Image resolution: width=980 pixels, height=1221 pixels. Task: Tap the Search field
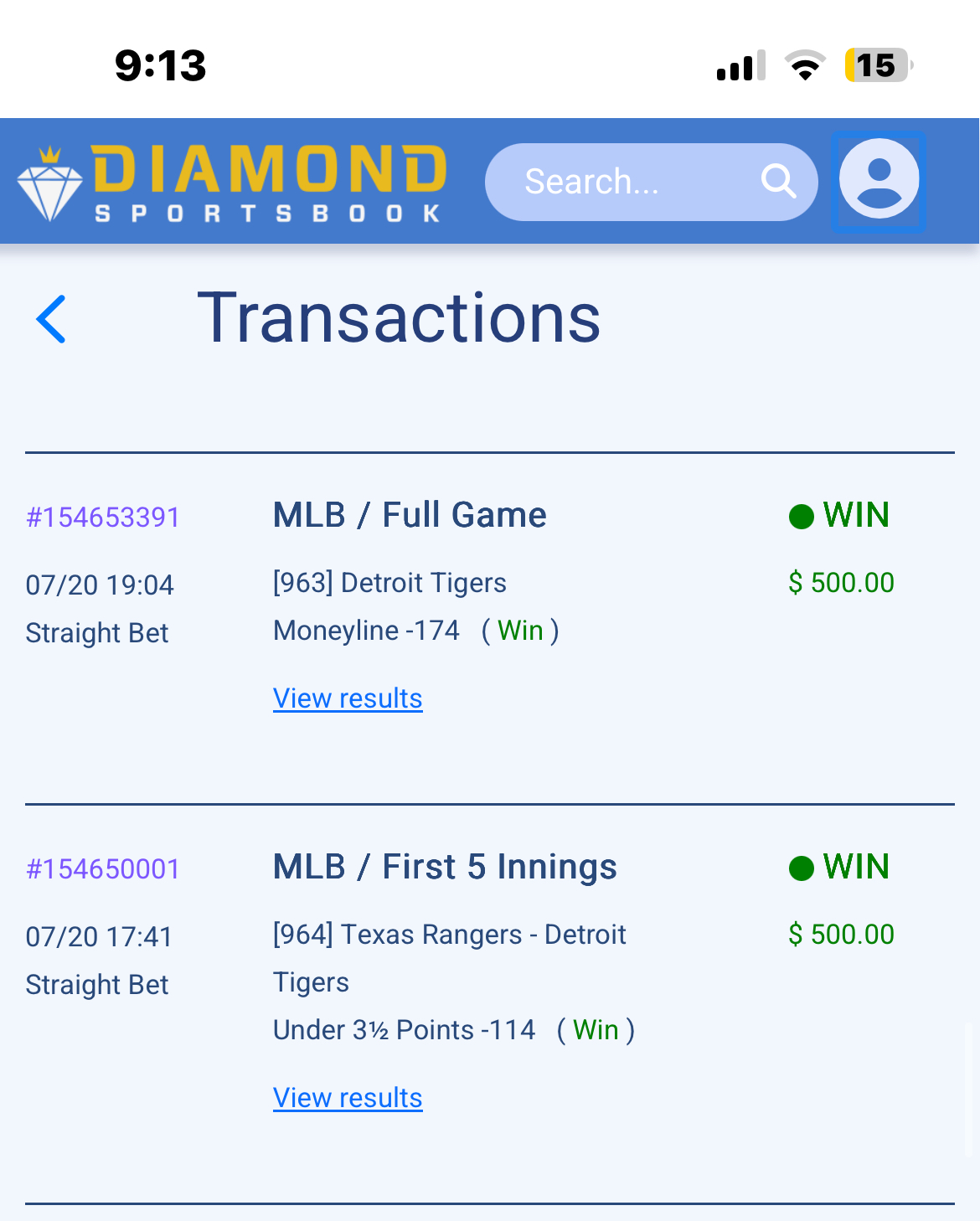point(620,182)
